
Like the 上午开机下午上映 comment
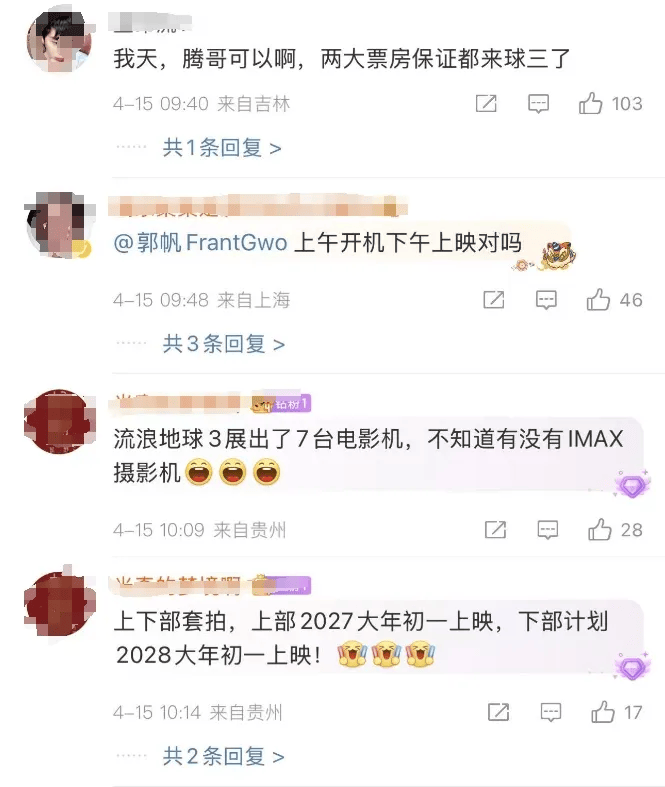[598, 299]
